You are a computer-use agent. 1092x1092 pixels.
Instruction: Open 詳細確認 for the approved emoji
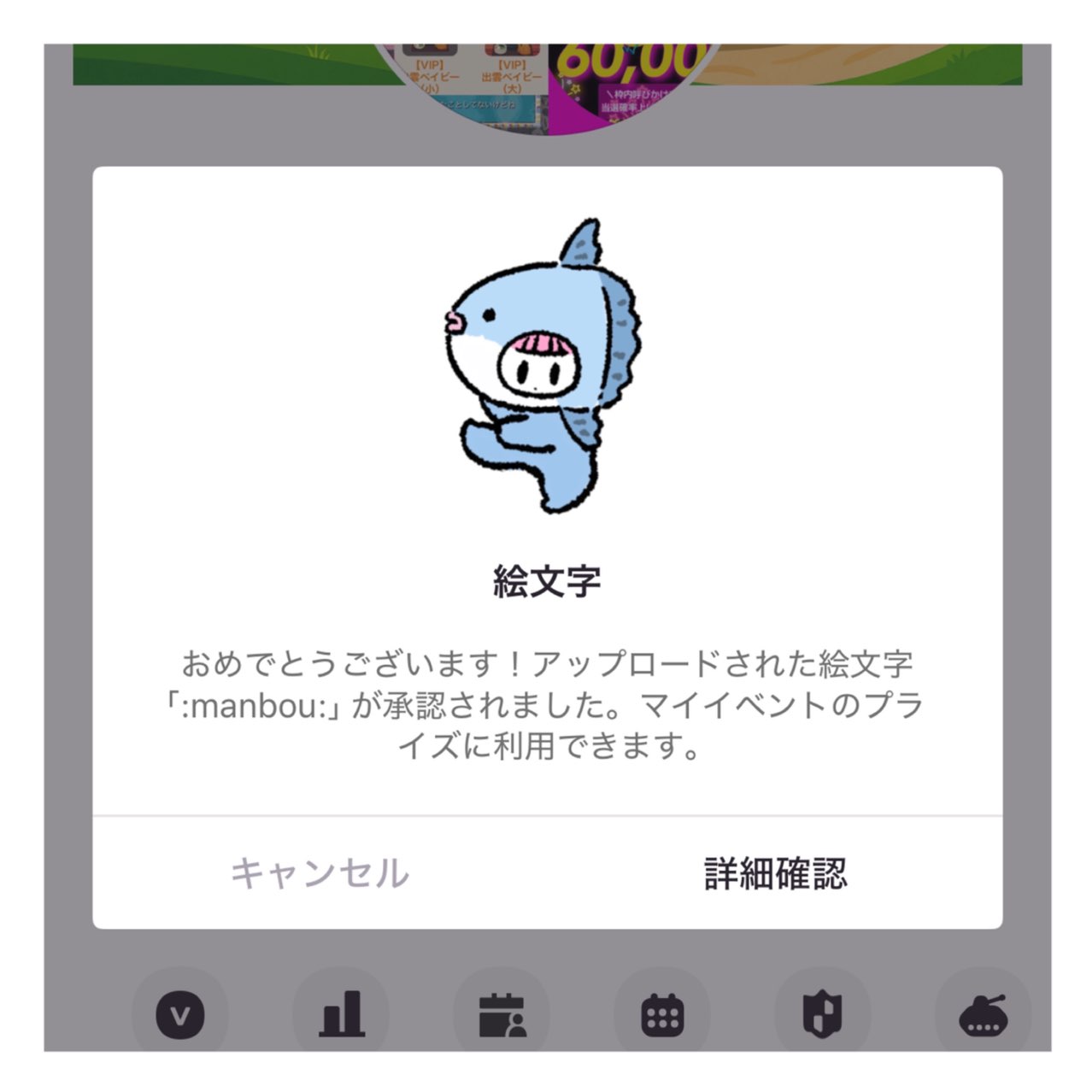(775, 873)
